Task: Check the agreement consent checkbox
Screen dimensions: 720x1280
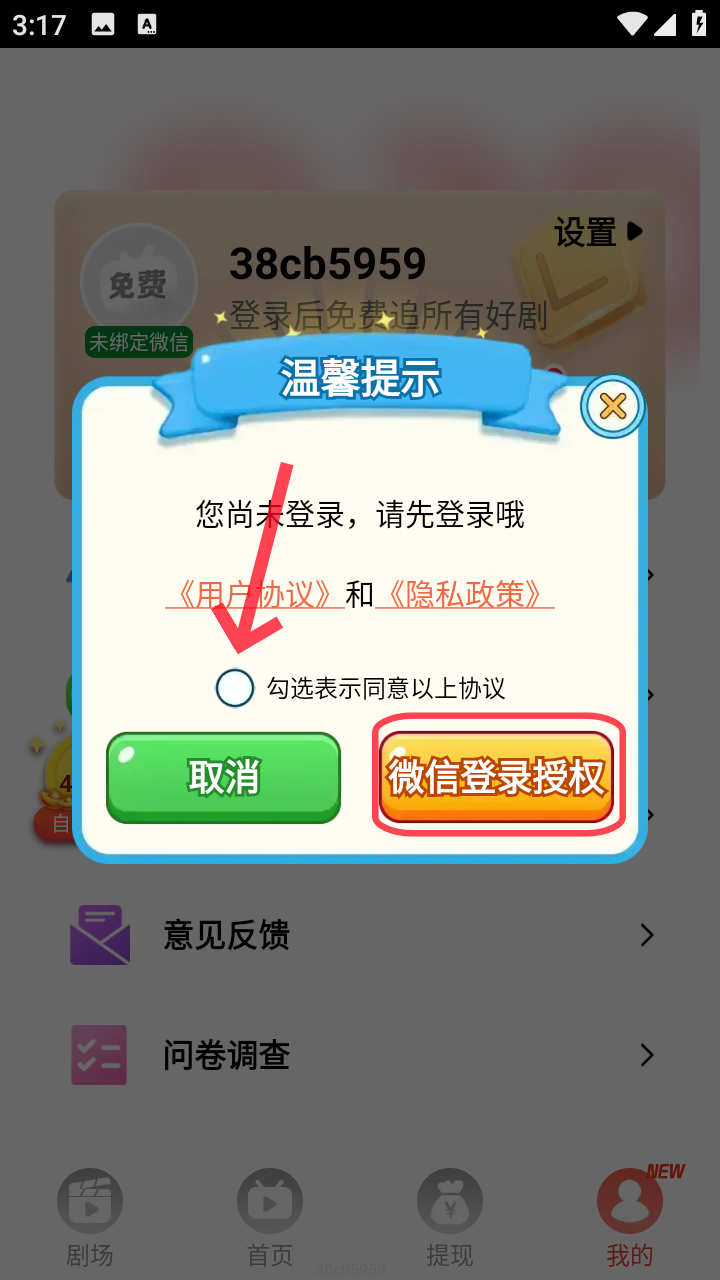Action: (x=235, y=688)
